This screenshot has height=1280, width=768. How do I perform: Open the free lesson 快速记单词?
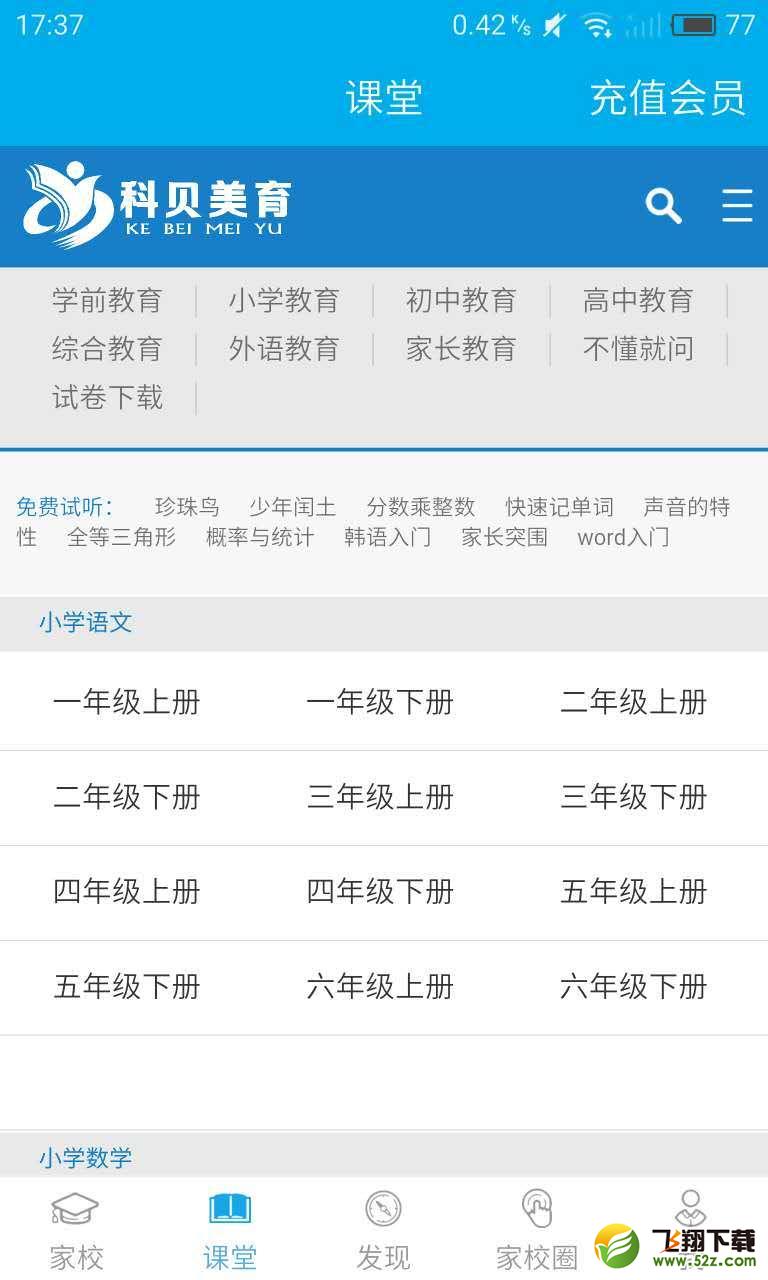pyautogui.click(x=559, y=507)
